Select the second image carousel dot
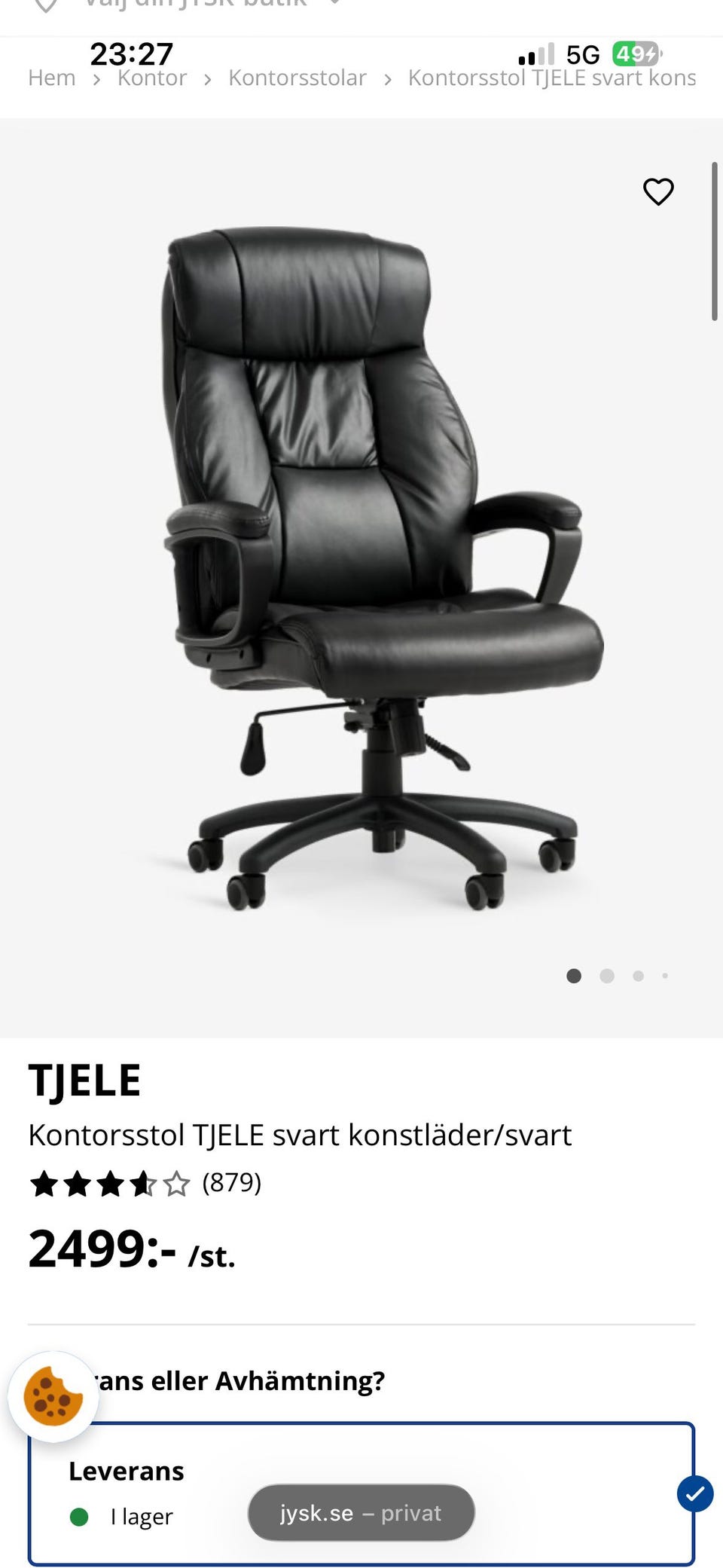This screenshot has width=723, height=1568. coord(606,976)
